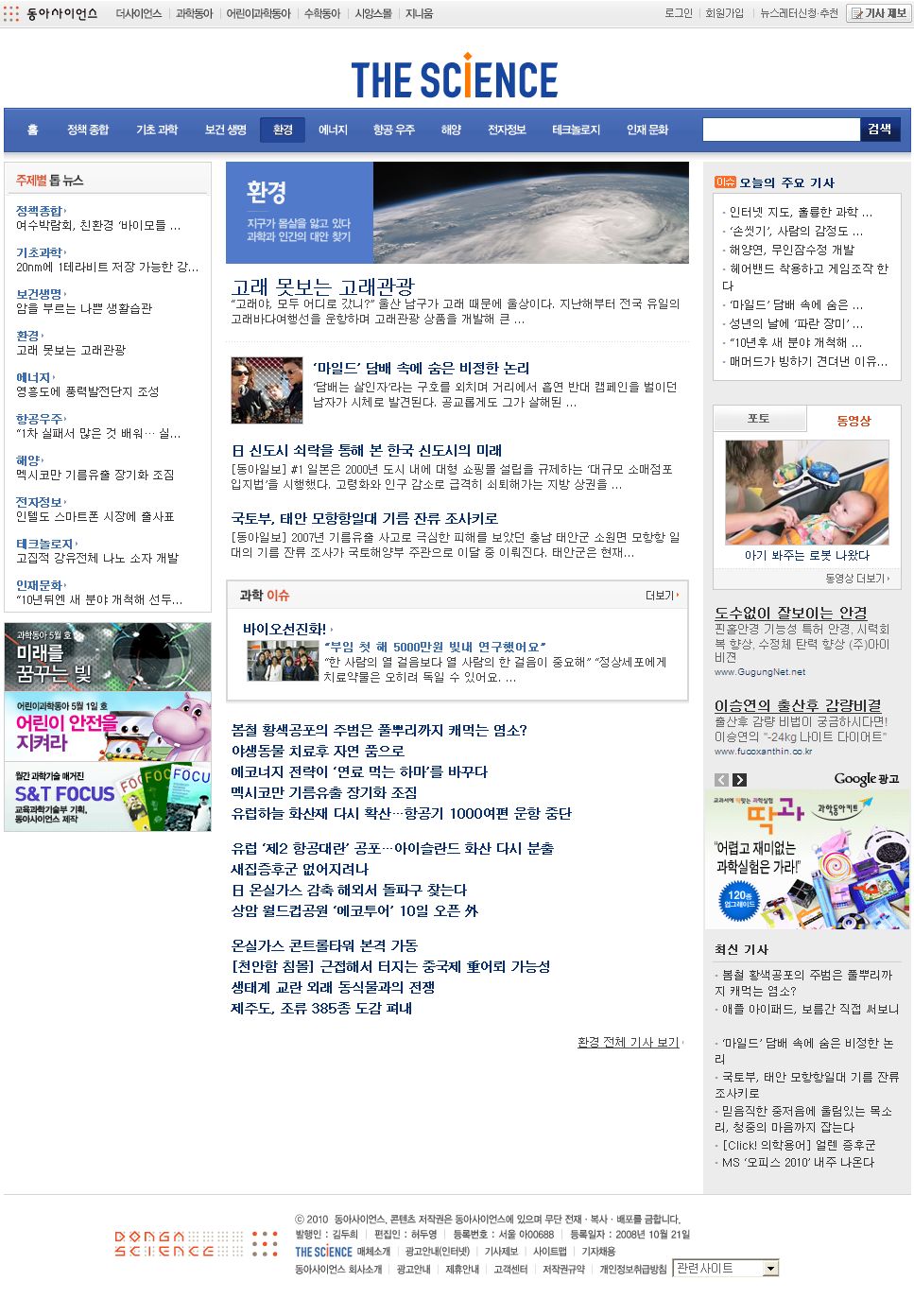Image resolution: width=914 pixels, height=1316 pixels.
Task: Tap the 검색 search button
Action: [x=879, y=130]
